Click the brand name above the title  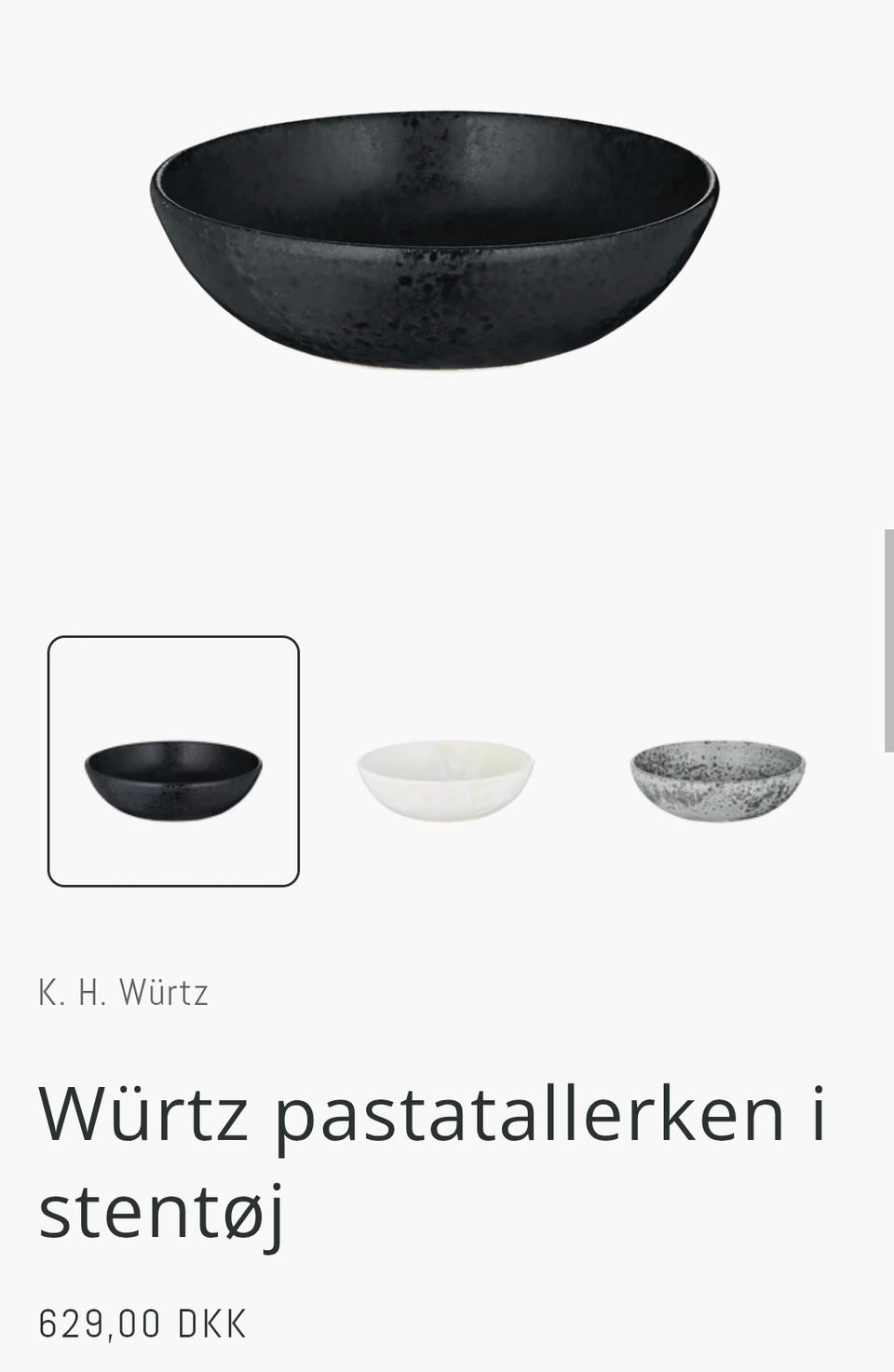point(122,993)
